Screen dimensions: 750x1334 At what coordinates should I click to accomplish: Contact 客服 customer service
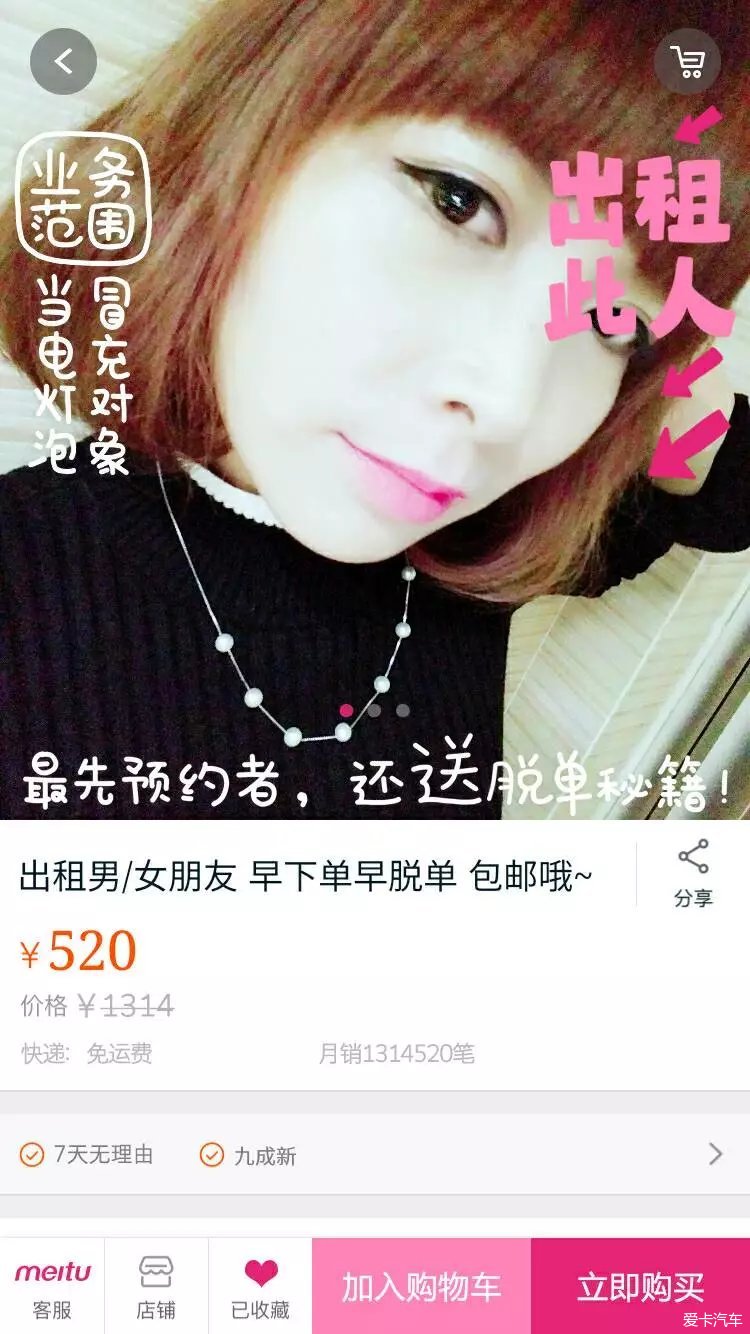coord(52,1287)
